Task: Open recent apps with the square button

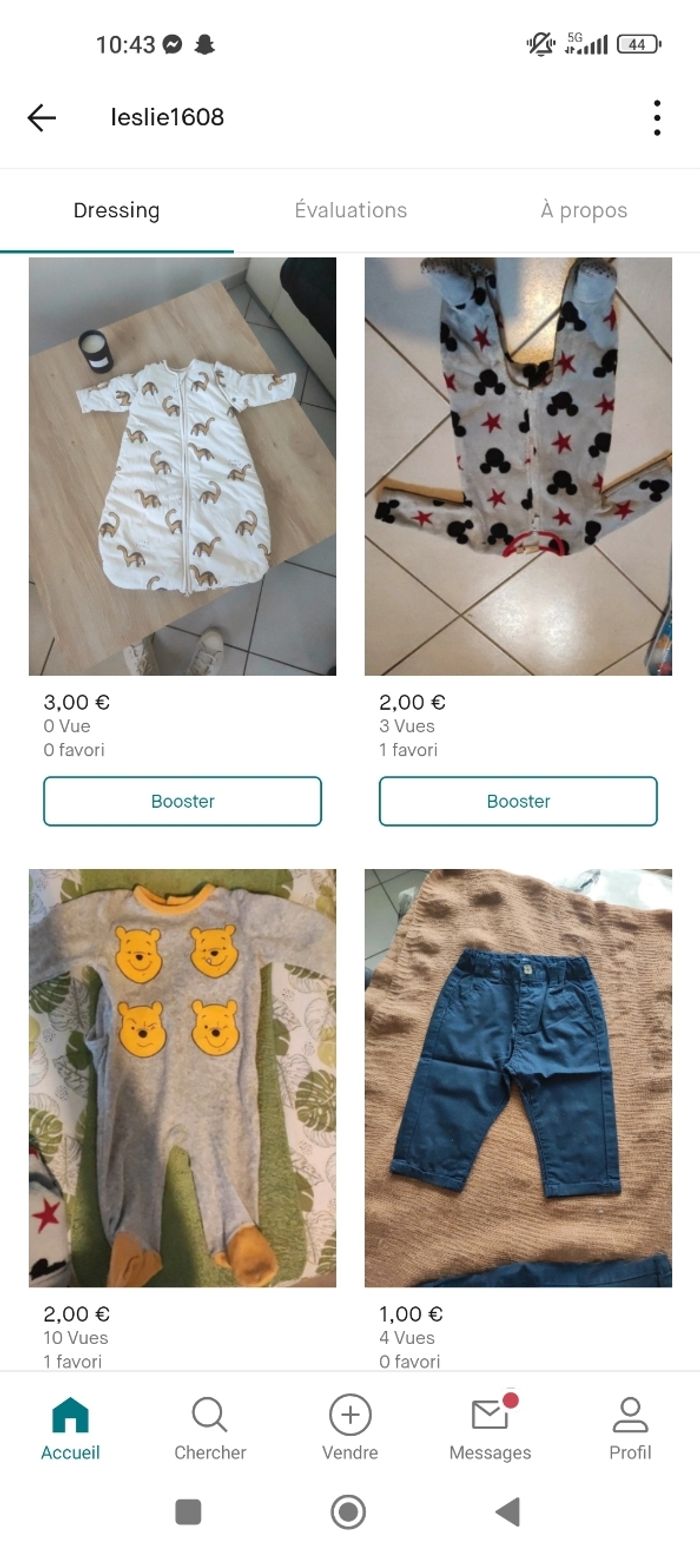Action: coord(188,1512)
